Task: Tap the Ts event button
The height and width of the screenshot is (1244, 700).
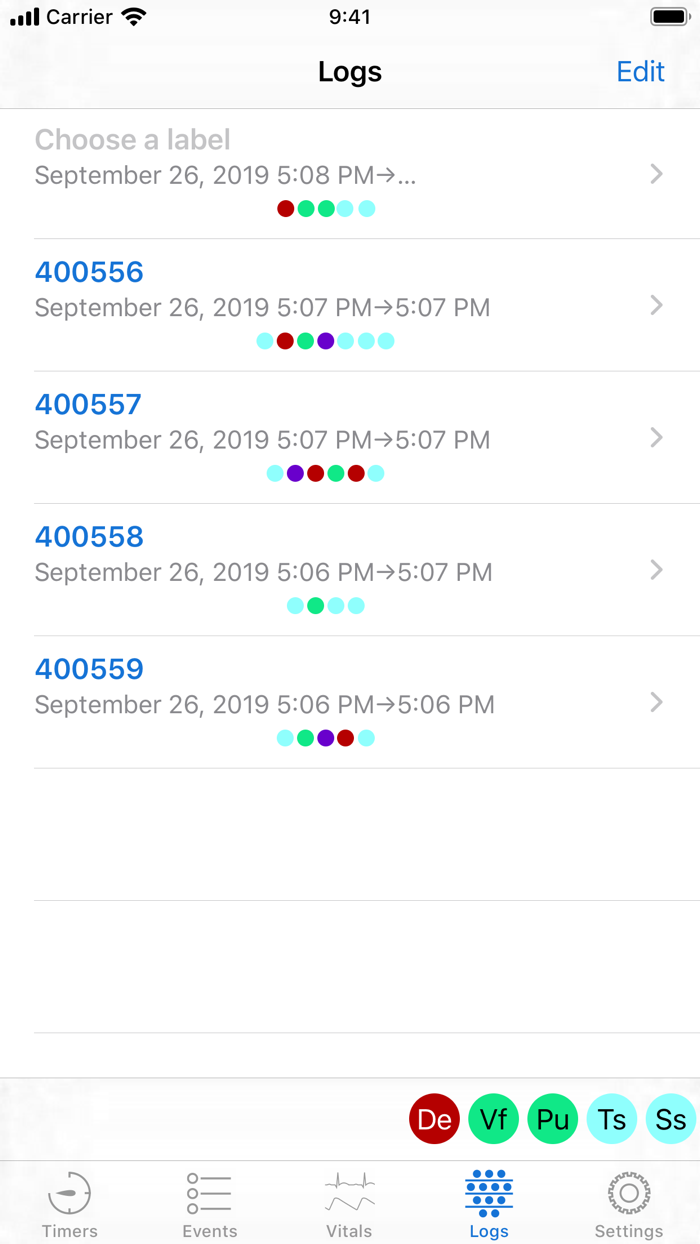Action: [611, 1119]
